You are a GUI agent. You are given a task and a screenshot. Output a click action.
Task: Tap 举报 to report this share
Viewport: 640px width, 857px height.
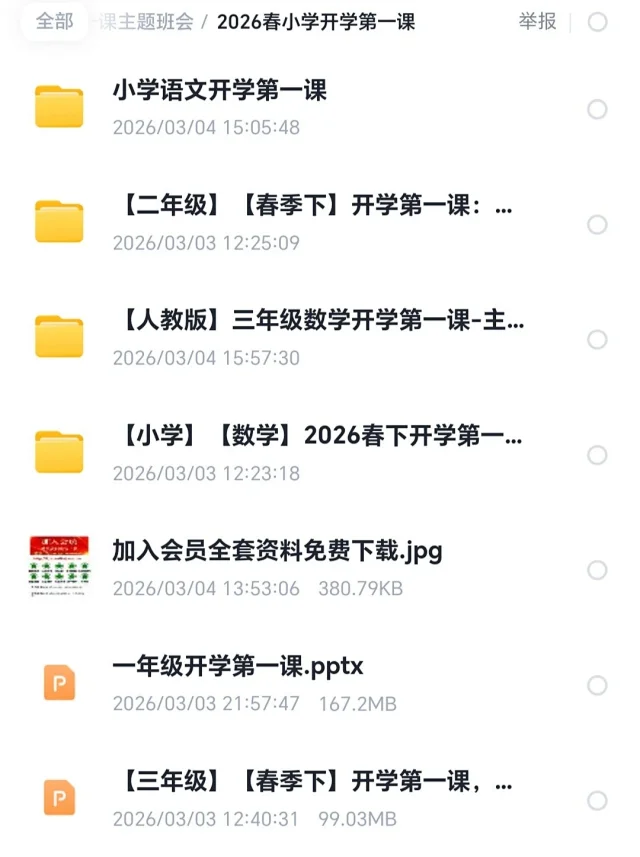click(537, 22)
